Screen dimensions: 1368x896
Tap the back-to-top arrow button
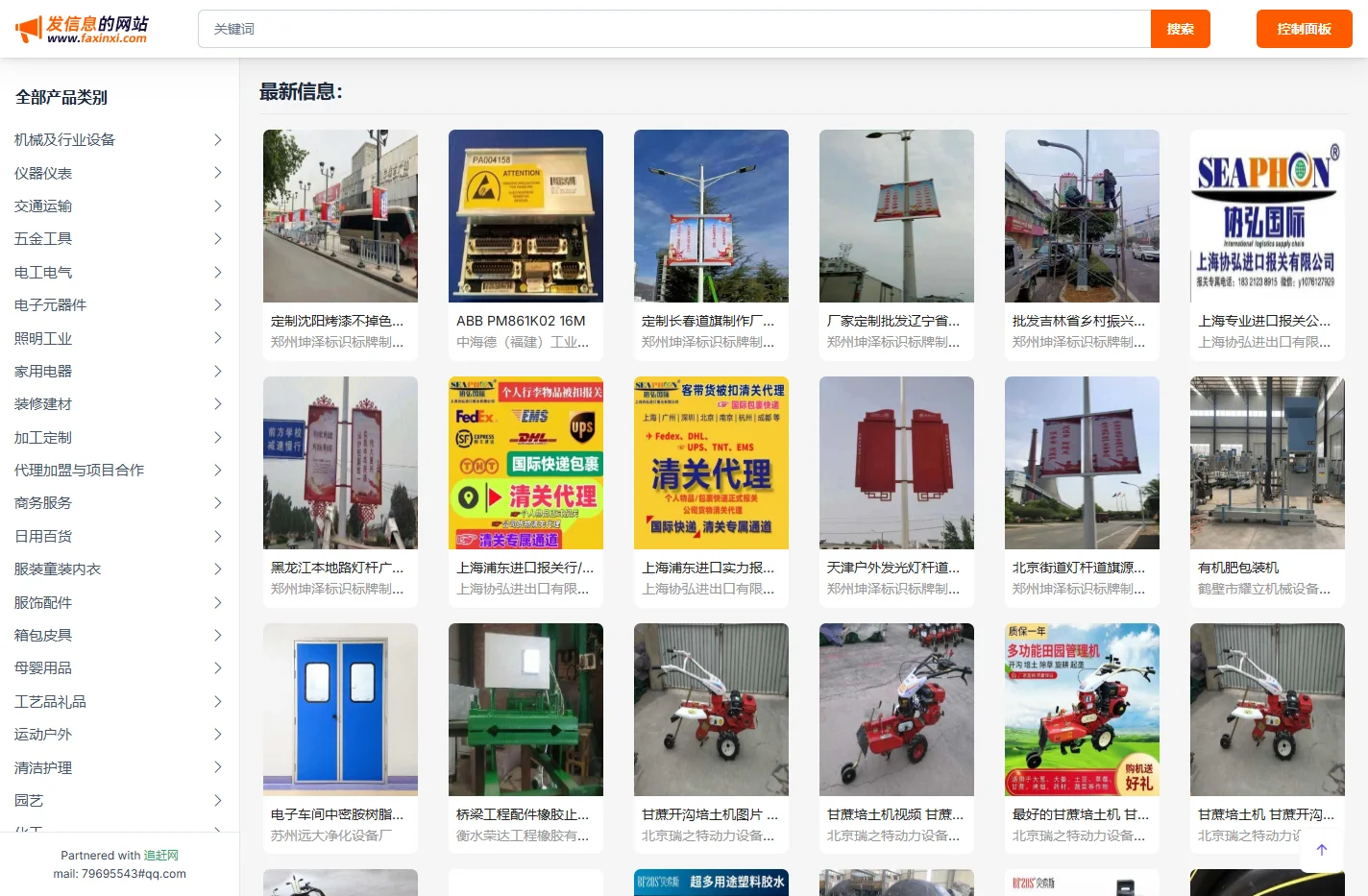(x=1322, y=850)
